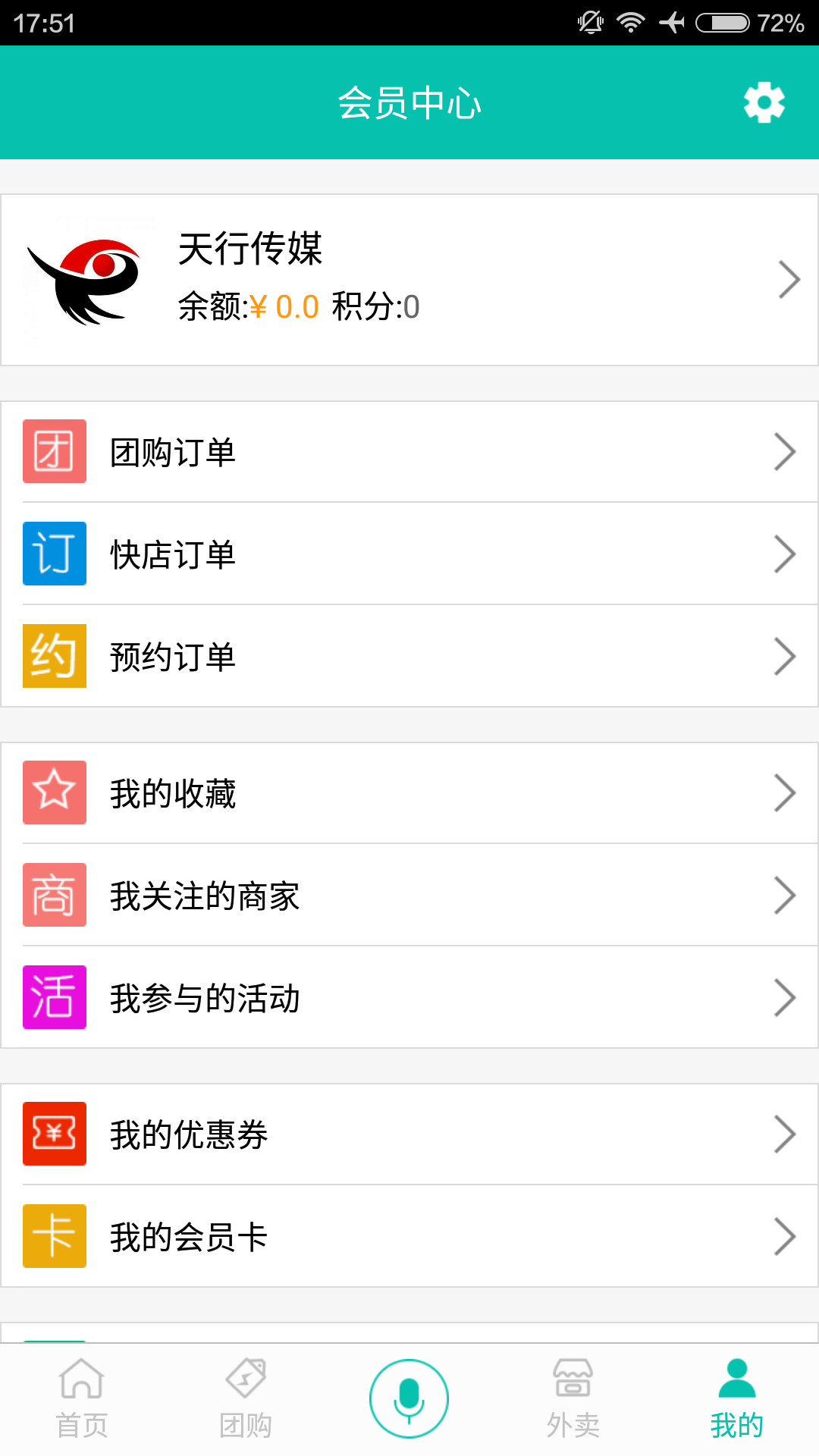
Task: Switch to the 团购 tab
Action: pyautogui.click(x=246, y=1399)
